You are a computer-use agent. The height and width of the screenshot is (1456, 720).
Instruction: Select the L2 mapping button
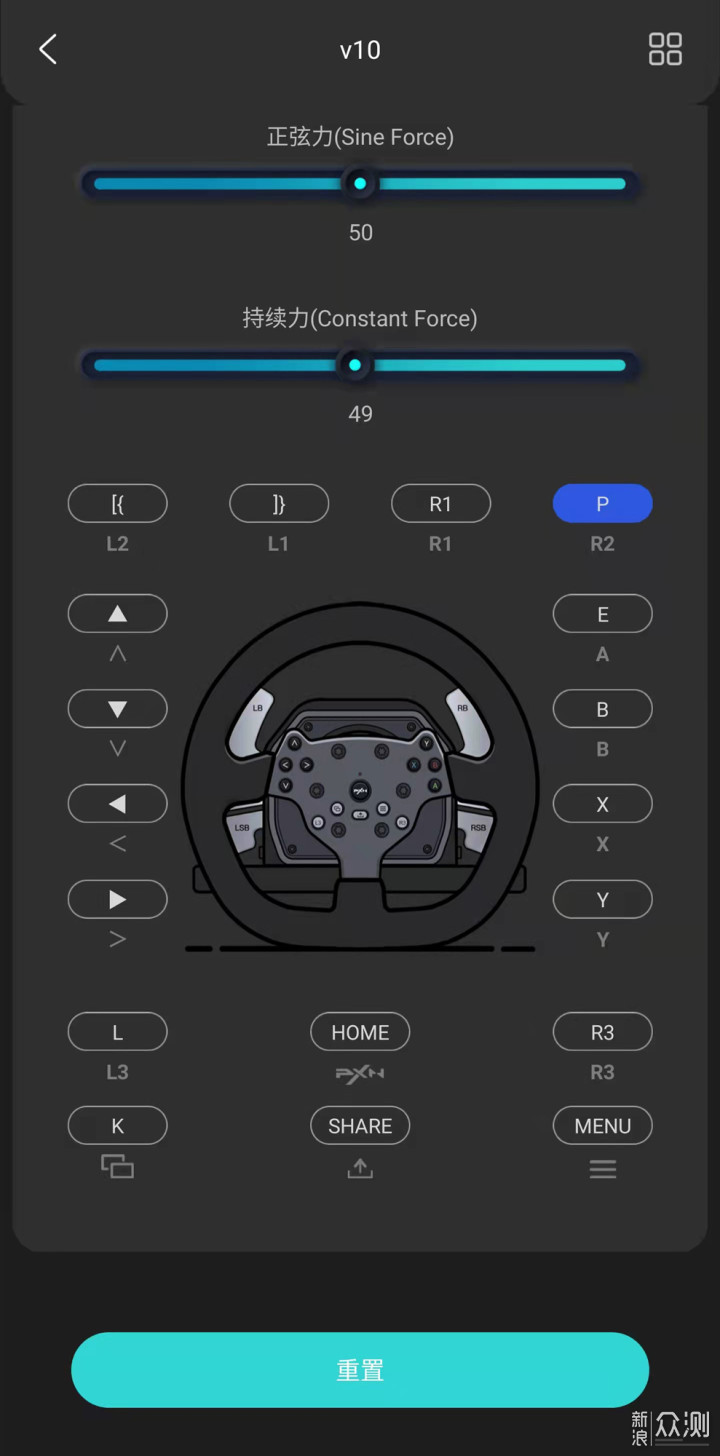117,504
